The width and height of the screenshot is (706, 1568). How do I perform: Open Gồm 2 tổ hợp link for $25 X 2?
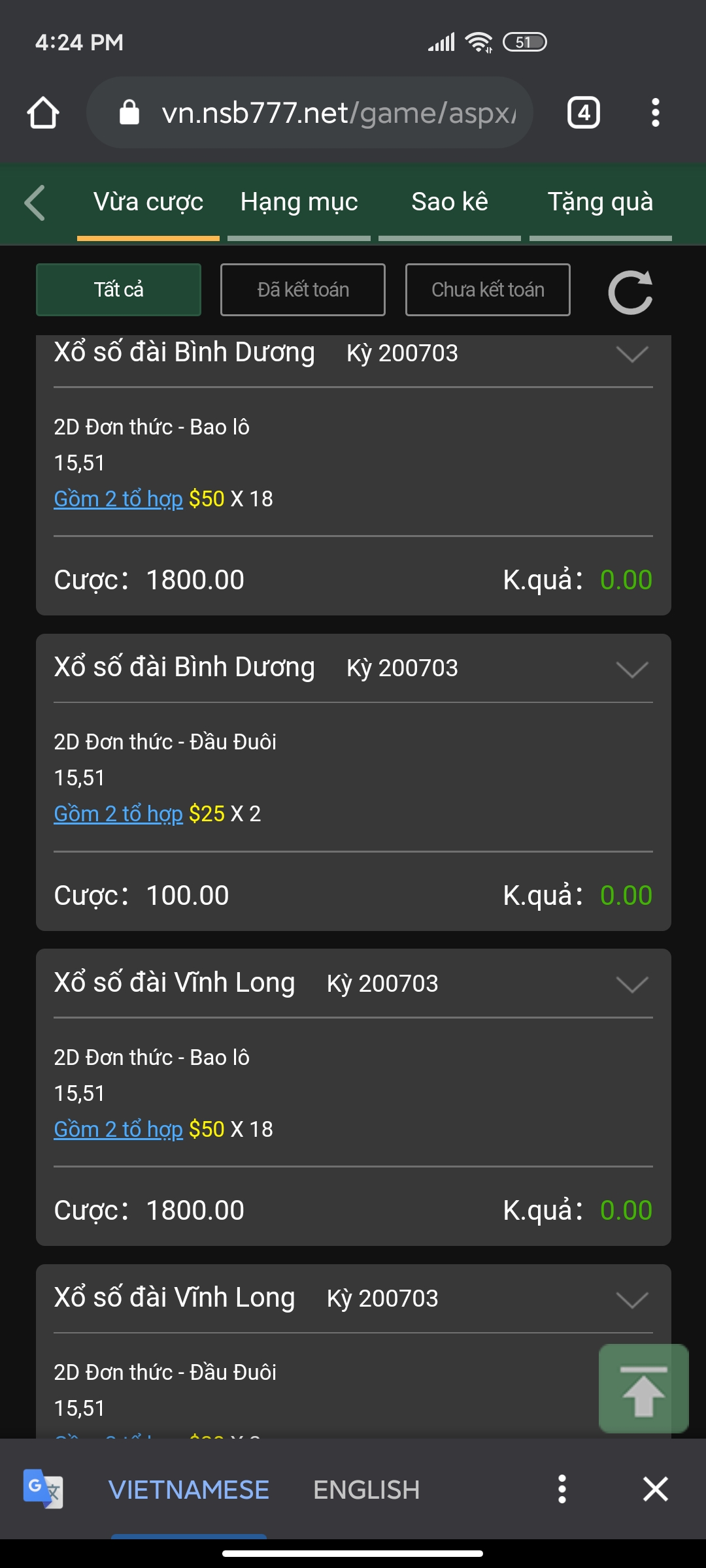118,814
